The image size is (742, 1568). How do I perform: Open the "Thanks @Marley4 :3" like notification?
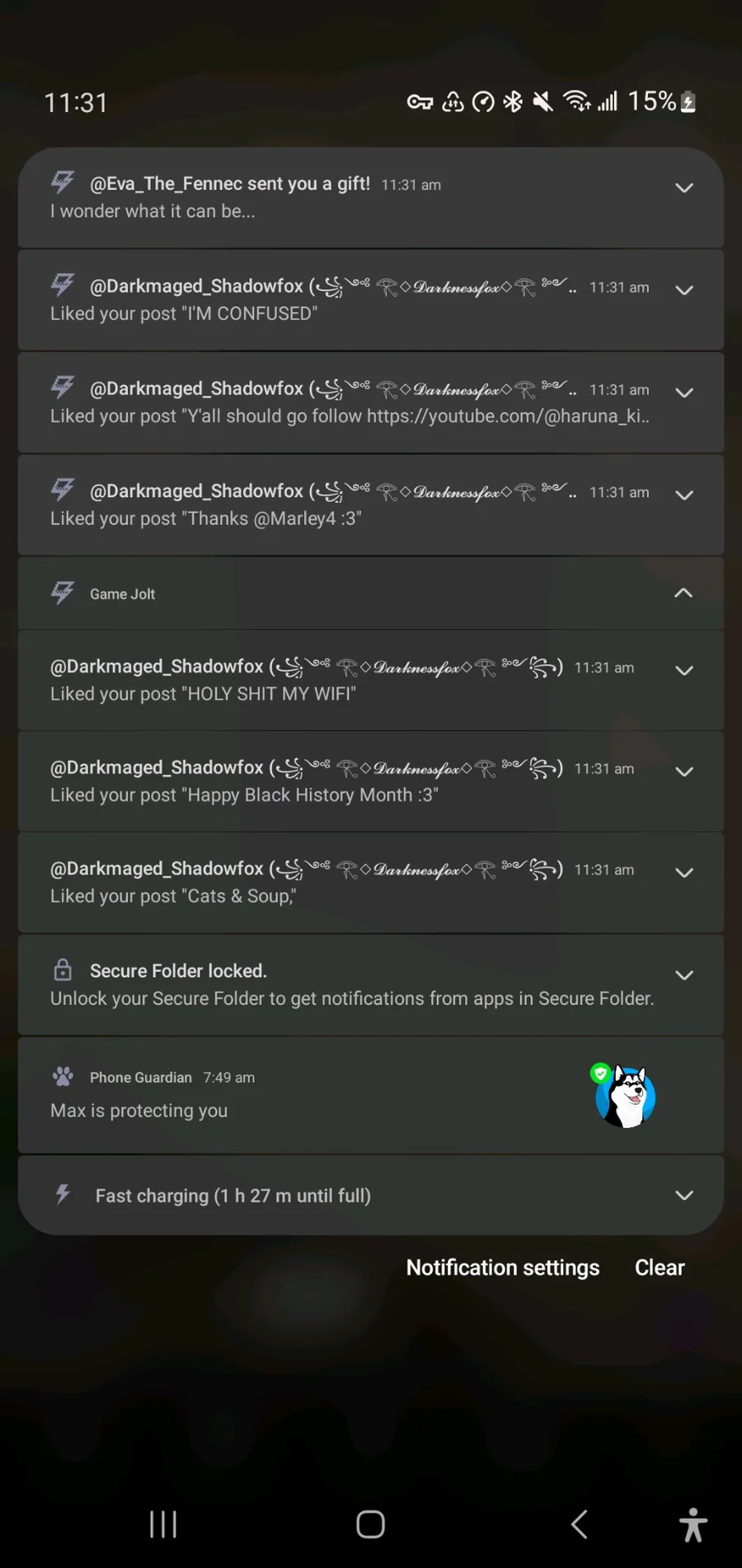coord(370,505)
